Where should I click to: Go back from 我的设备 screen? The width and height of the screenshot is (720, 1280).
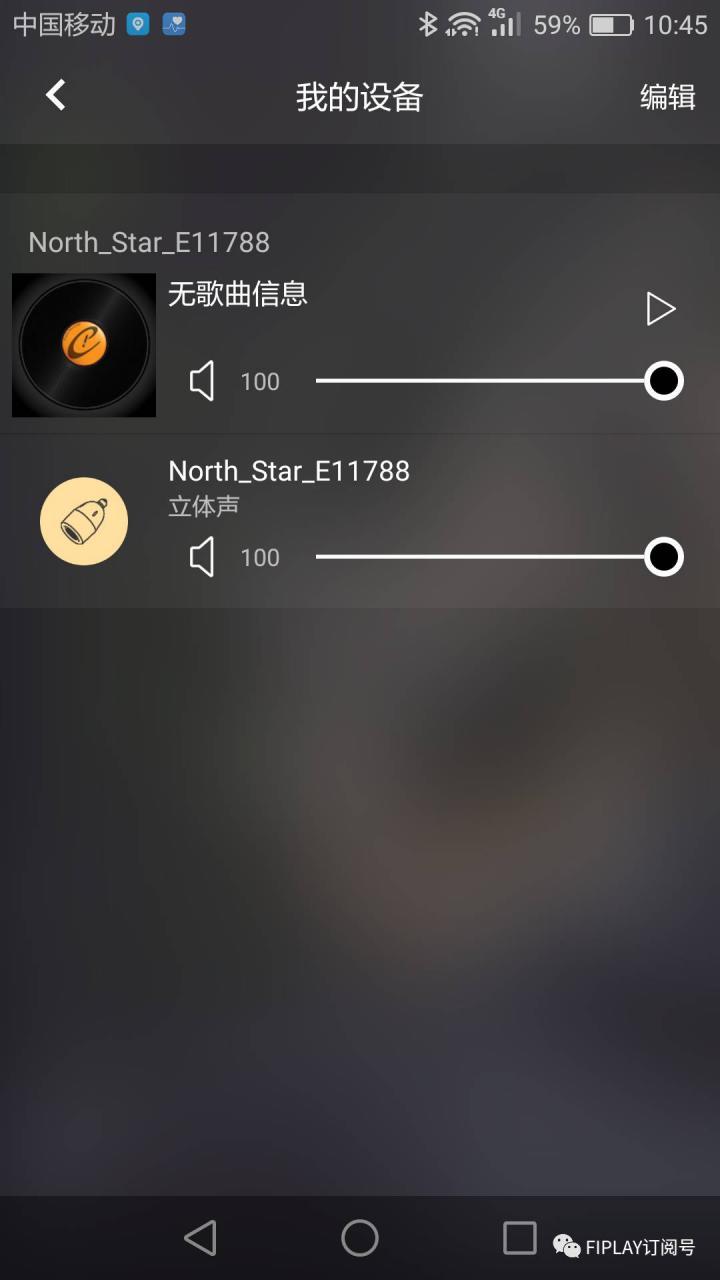(x=56, y=96)
